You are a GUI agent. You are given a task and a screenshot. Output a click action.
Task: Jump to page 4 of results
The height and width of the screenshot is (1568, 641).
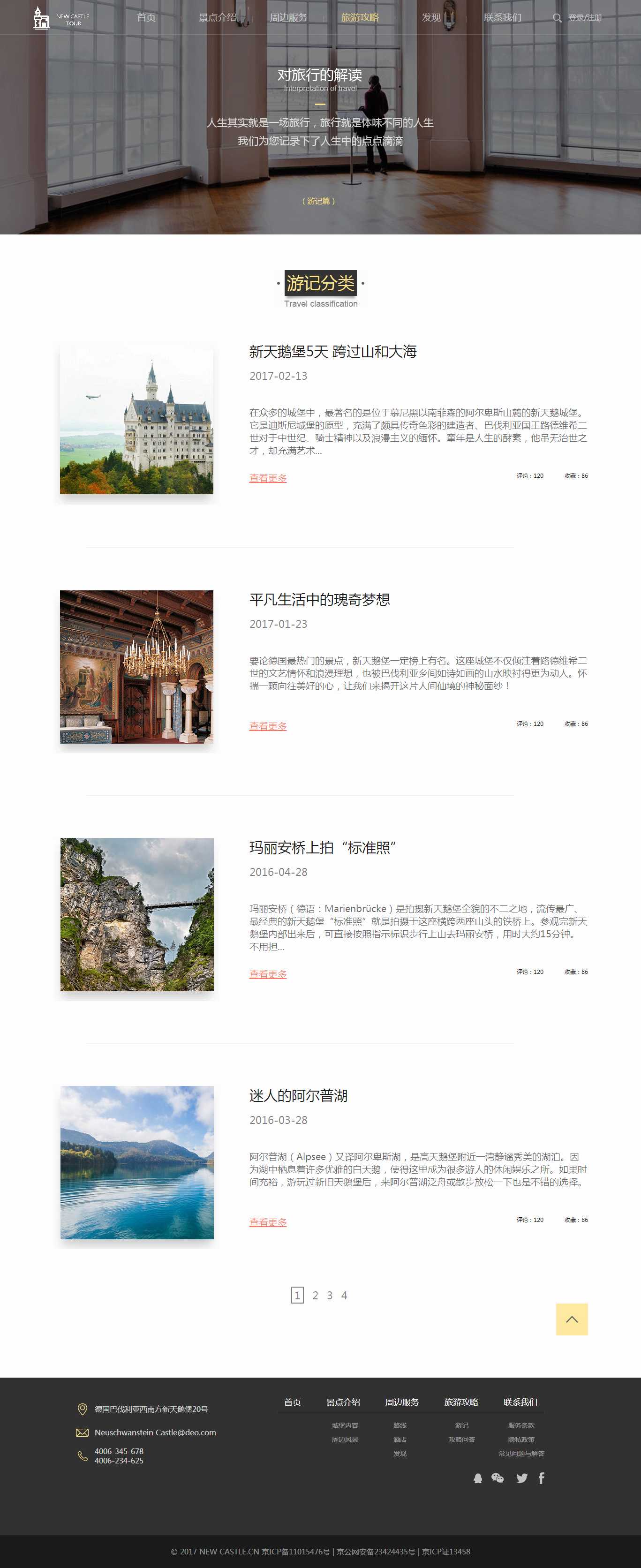click(344, 1295)
